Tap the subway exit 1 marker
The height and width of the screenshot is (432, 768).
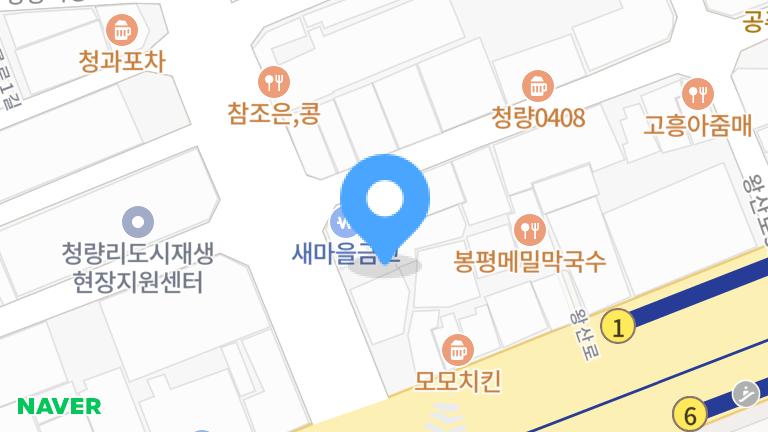pyautogui.click(x=620, y=328)
